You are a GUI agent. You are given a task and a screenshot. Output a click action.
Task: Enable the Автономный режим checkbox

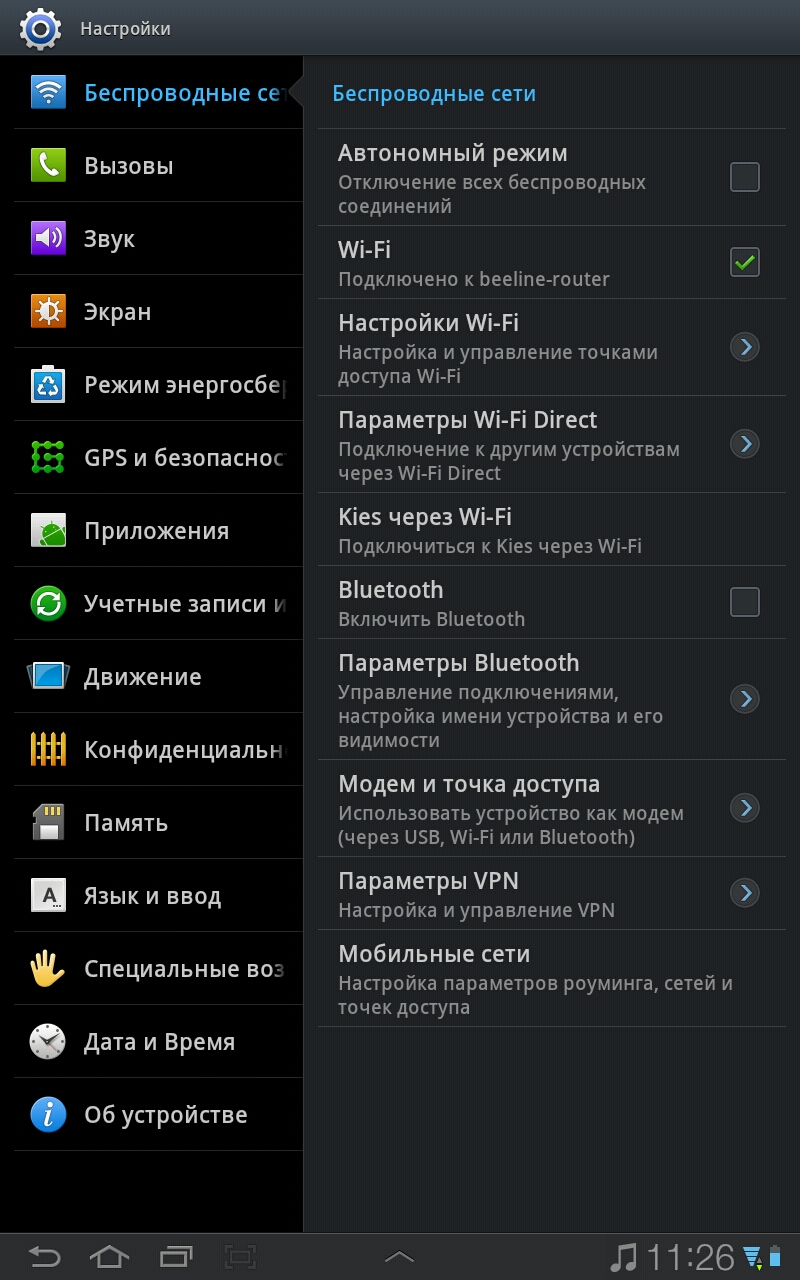click(x=744, y=178)
